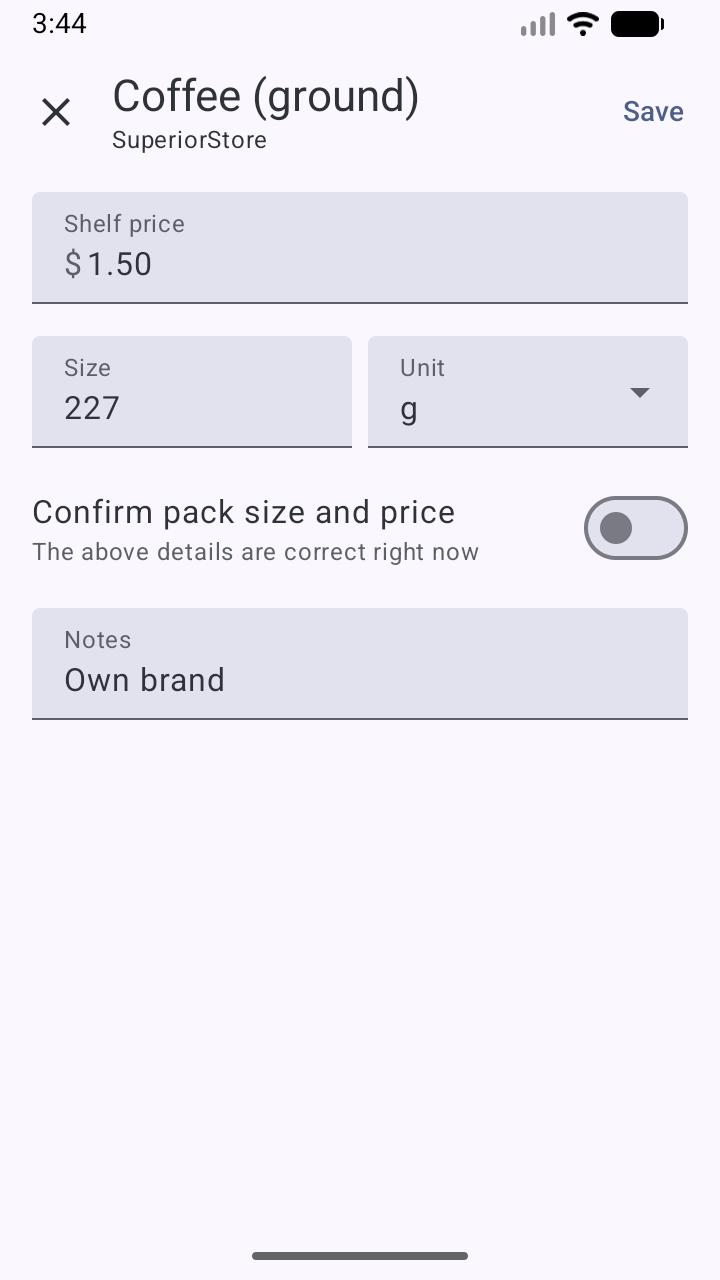The width and height of the screenshot is (720, 1280).
Task: Enable Confirm pack size and price
Action: pos(635,528)
